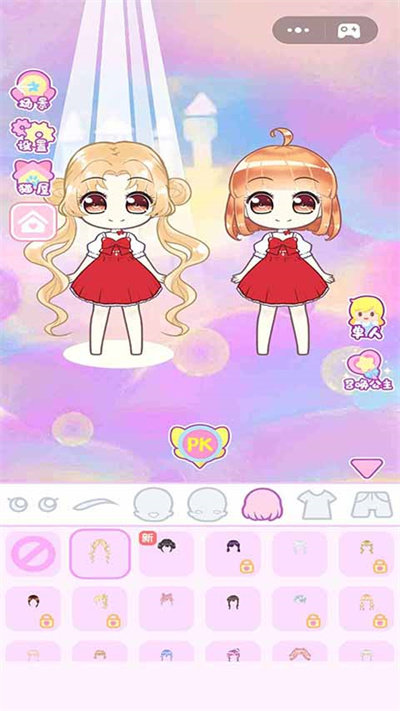Remove hairstyle with the none option

click(33, 554)
